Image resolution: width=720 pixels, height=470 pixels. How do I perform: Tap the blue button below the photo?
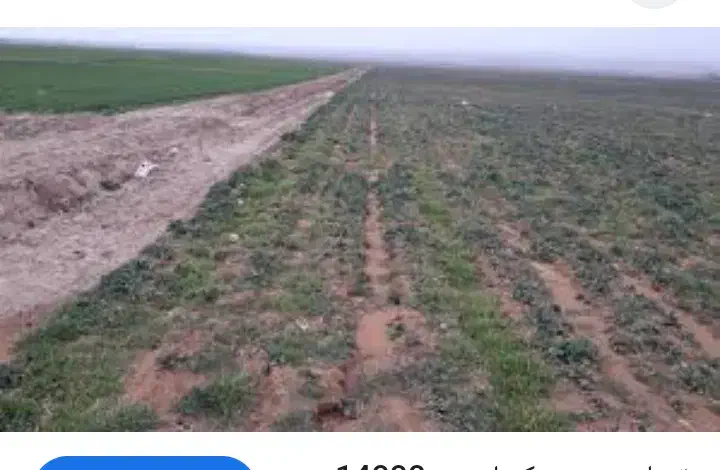click(x=145, y=463)
